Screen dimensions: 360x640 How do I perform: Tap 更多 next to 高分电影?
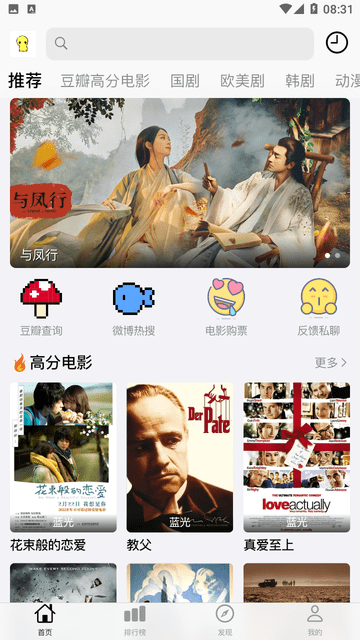[x=331, y=362]
